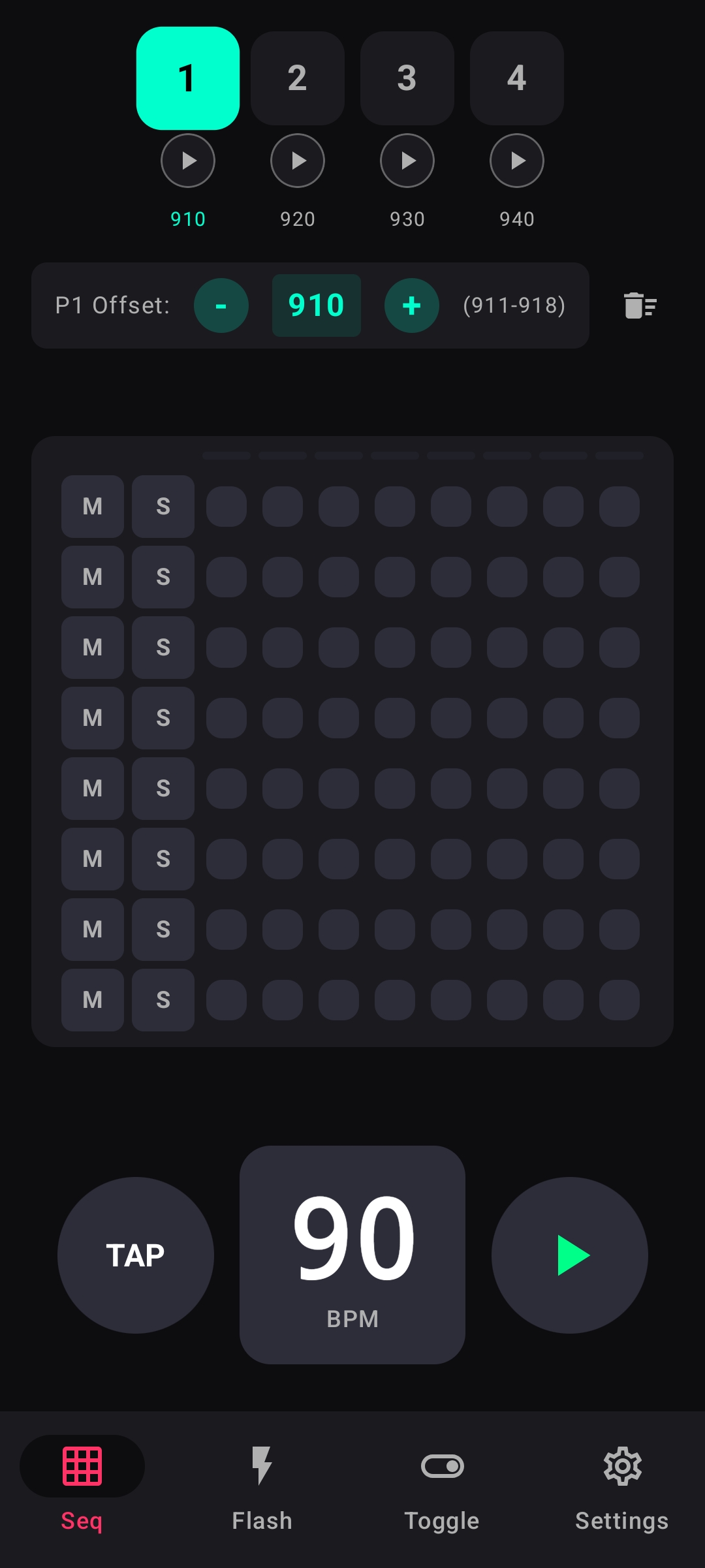Select pattern 2
The height and width of the screenshot is (1568, 705).
pos(298,78)
